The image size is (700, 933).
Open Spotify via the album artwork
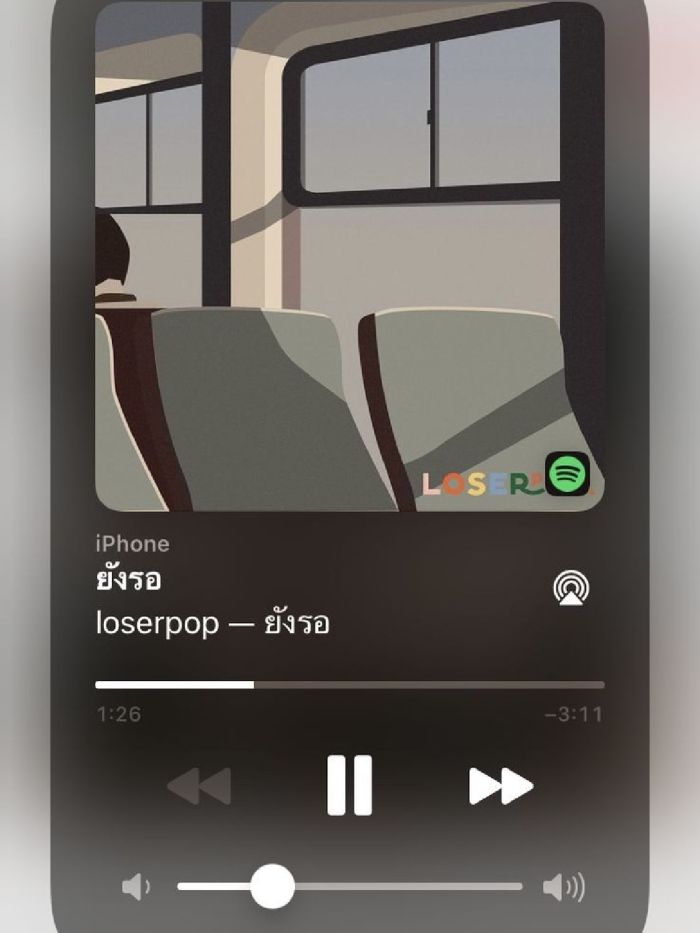click(349, 256)
